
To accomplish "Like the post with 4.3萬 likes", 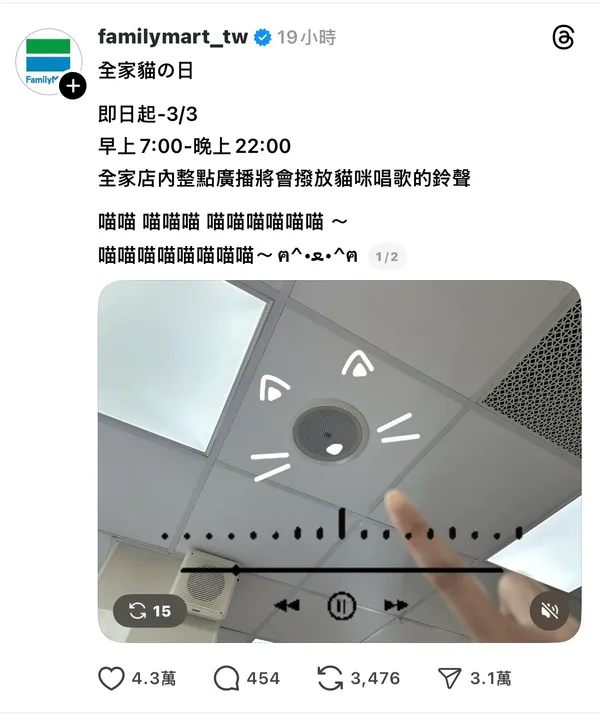I will pyautogui.click(x=112, y=678).
